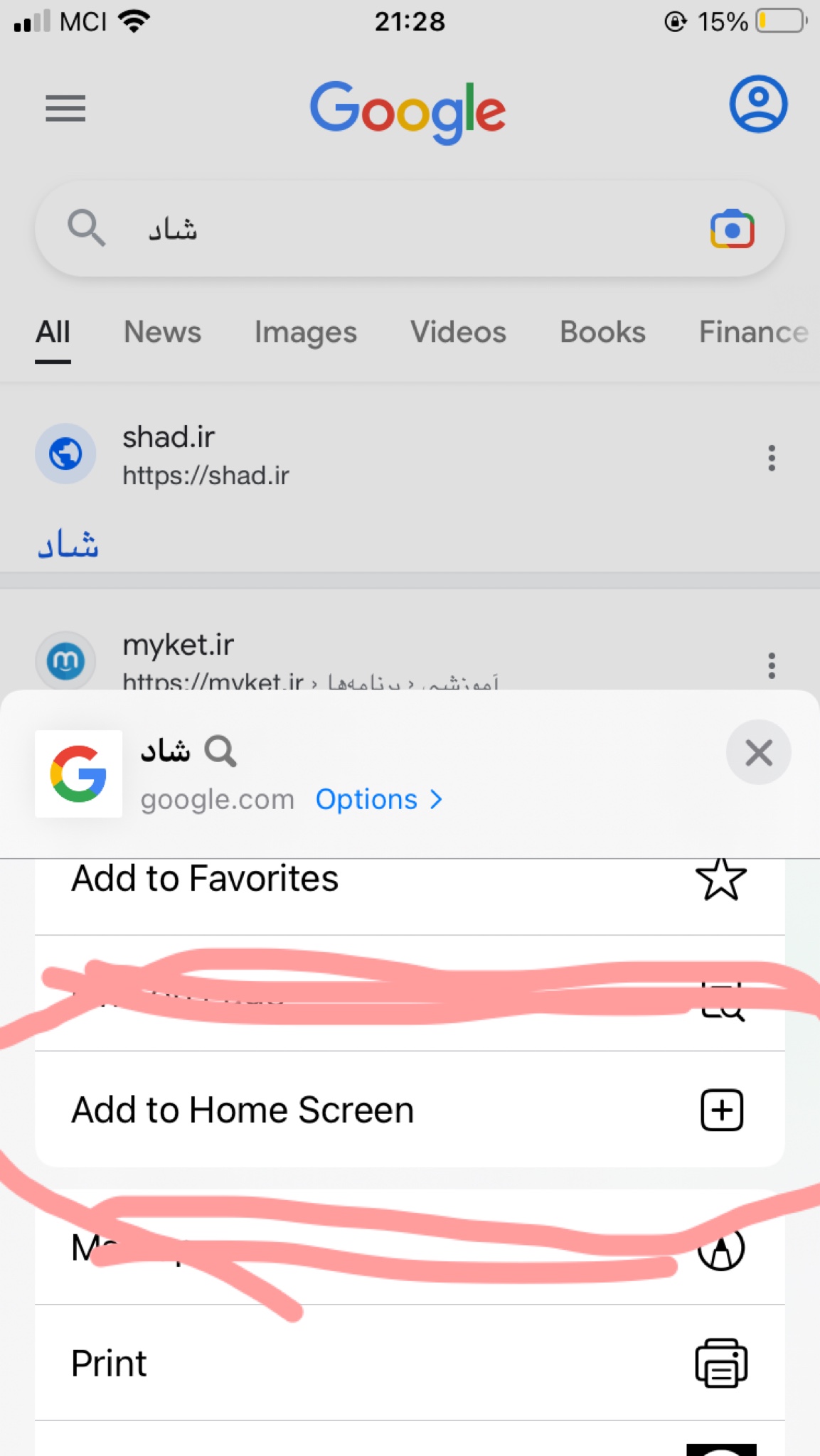Choose Print from share sheet
The height and width of the screenshot is (1456, 820).
click(x=409, y=1363)
